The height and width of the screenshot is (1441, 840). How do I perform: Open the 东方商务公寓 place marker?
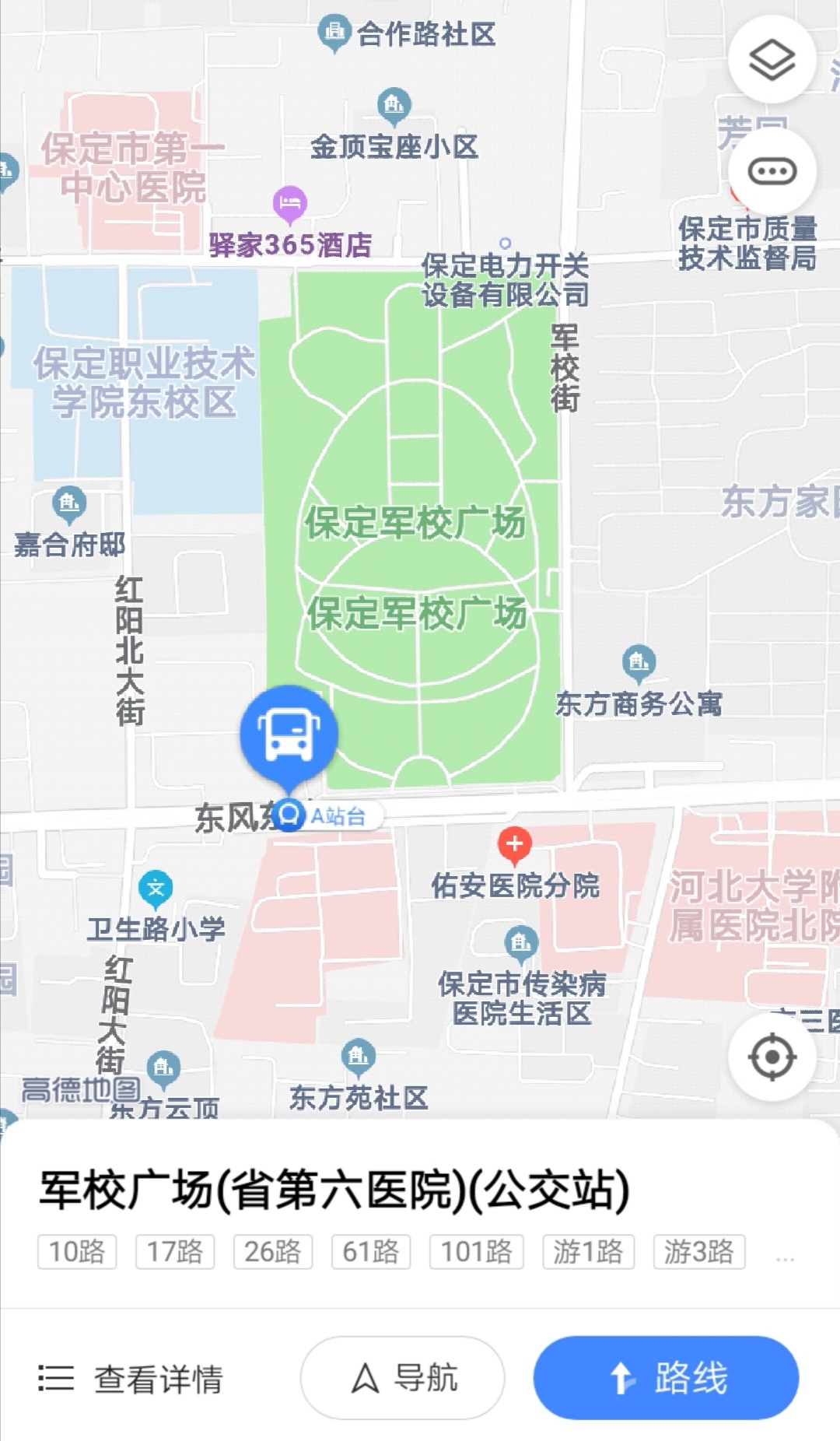[x=639, y=663]
